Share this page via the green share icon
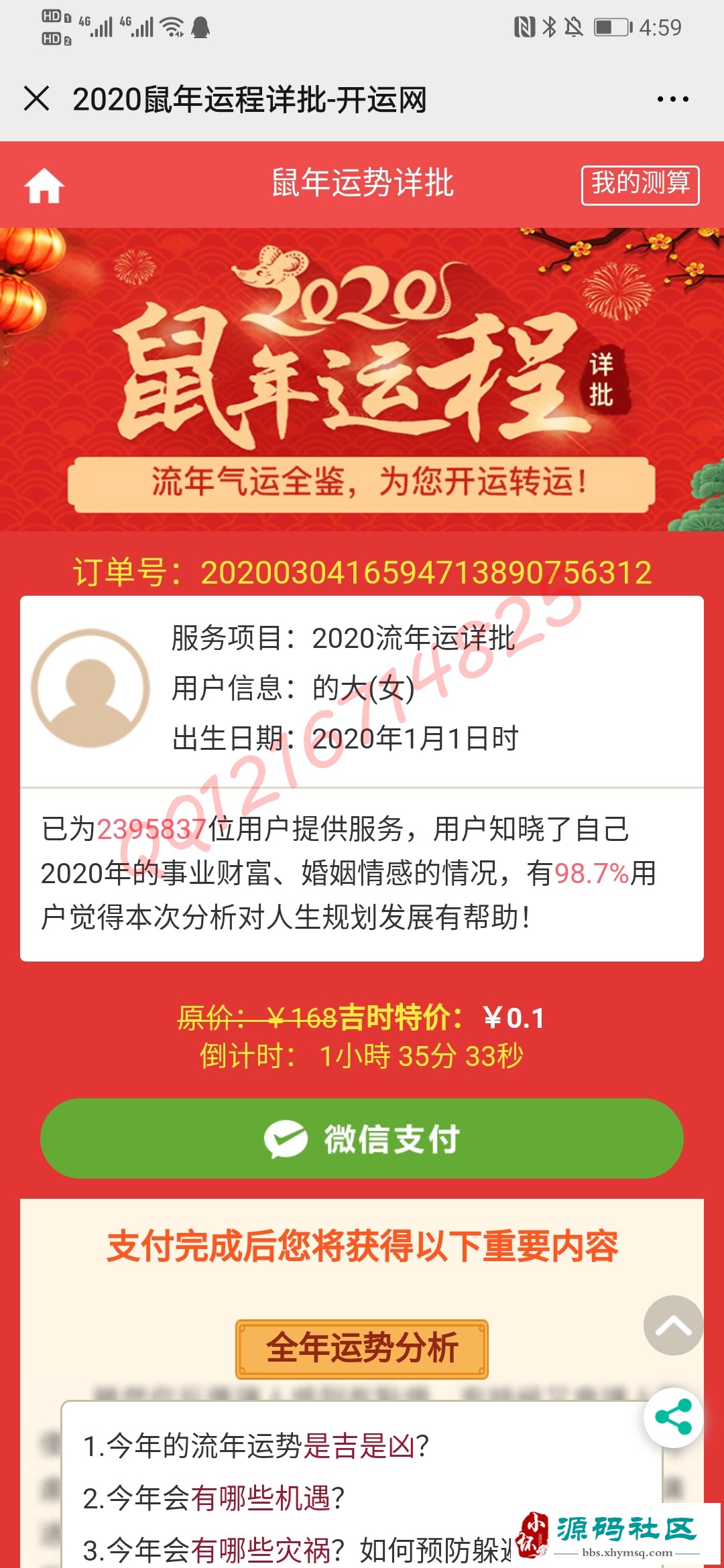The height and width of the screenshot is (1568, 724). (x=673, y=1417)
